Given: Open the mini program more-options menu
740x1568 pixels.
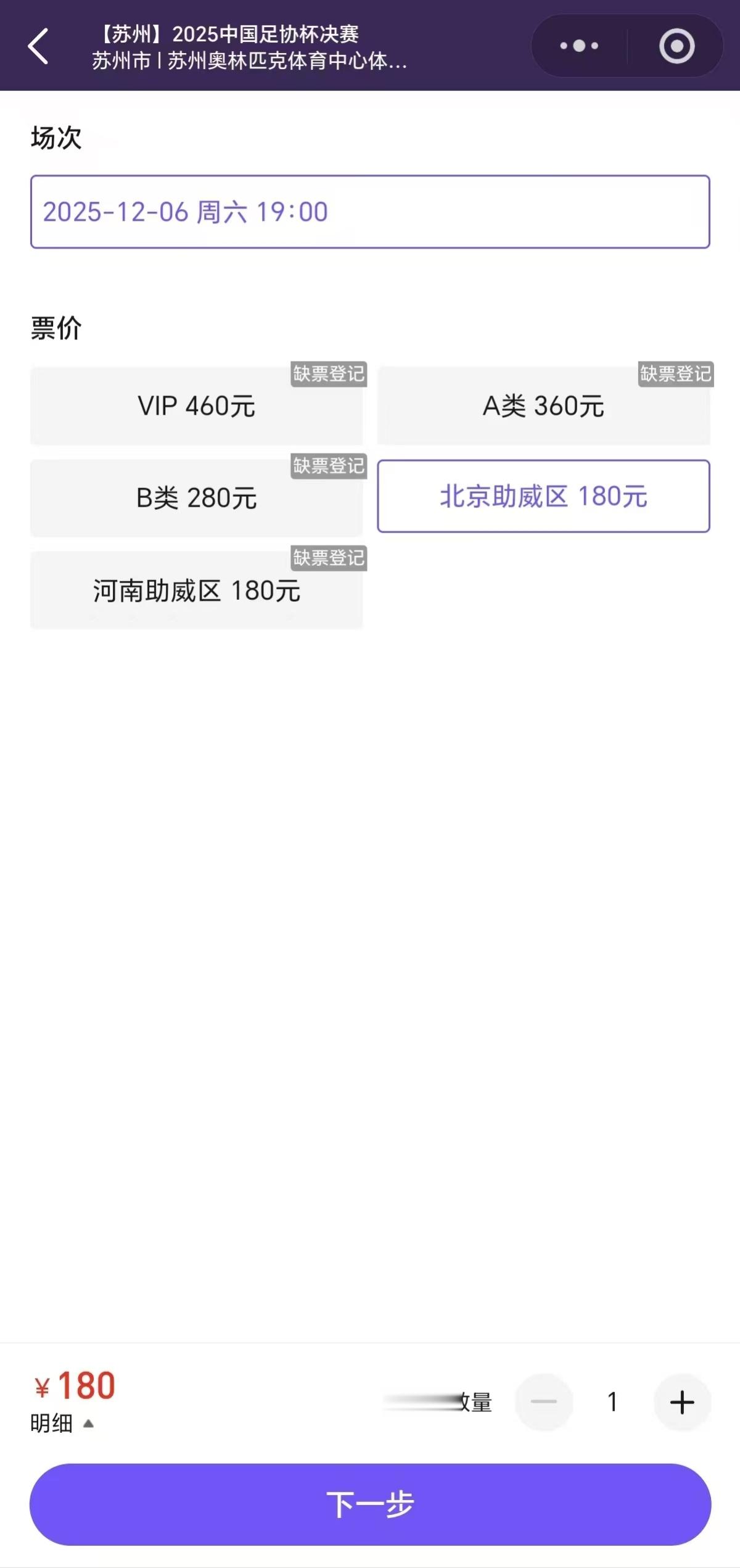Looking at the screenshot, I should tap(578, 46).
